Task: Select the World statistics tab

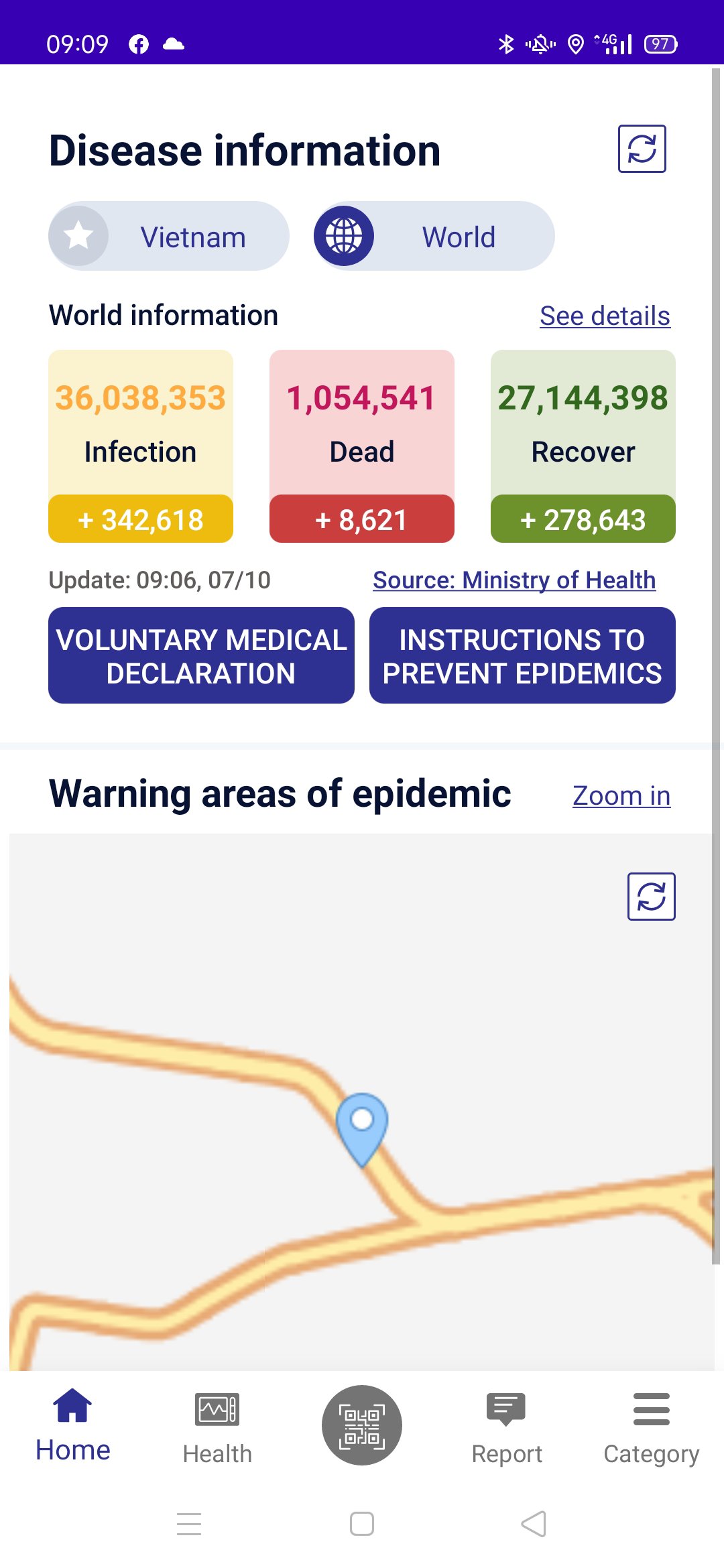Action: coord(434,237)
